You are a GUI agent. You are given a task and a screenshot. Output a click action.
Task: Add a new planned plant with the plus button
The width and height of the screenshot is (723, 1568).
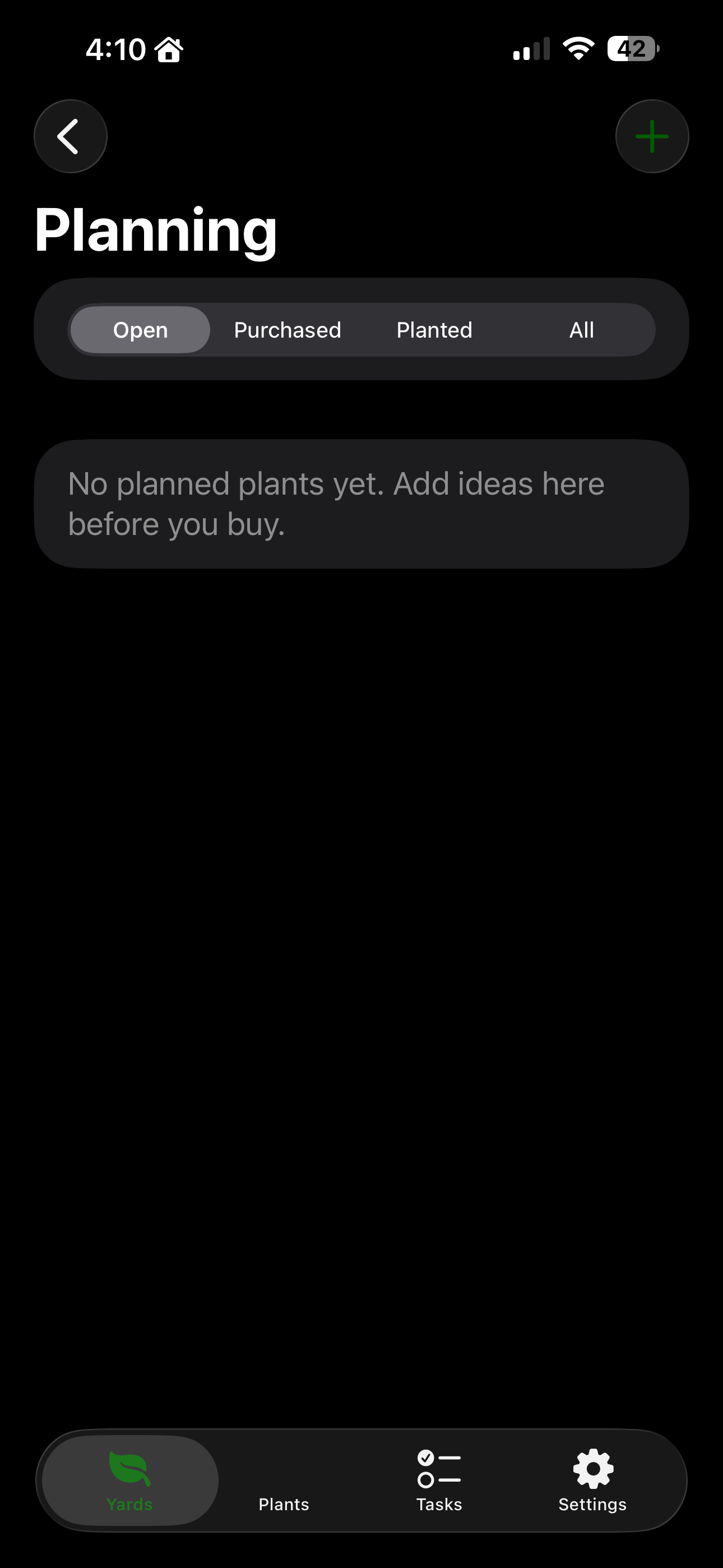click(652, 136)
